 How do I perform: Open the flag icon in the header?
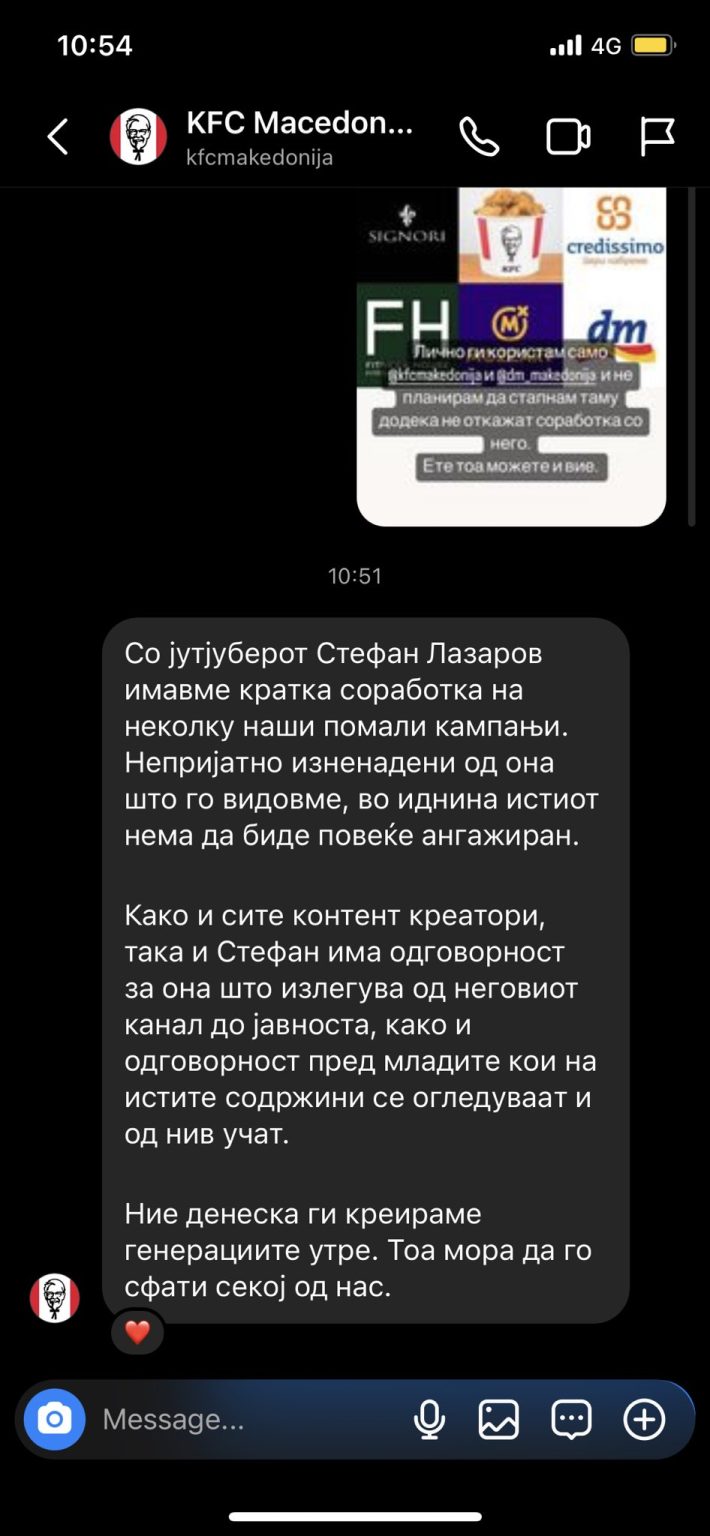point(657,137)
